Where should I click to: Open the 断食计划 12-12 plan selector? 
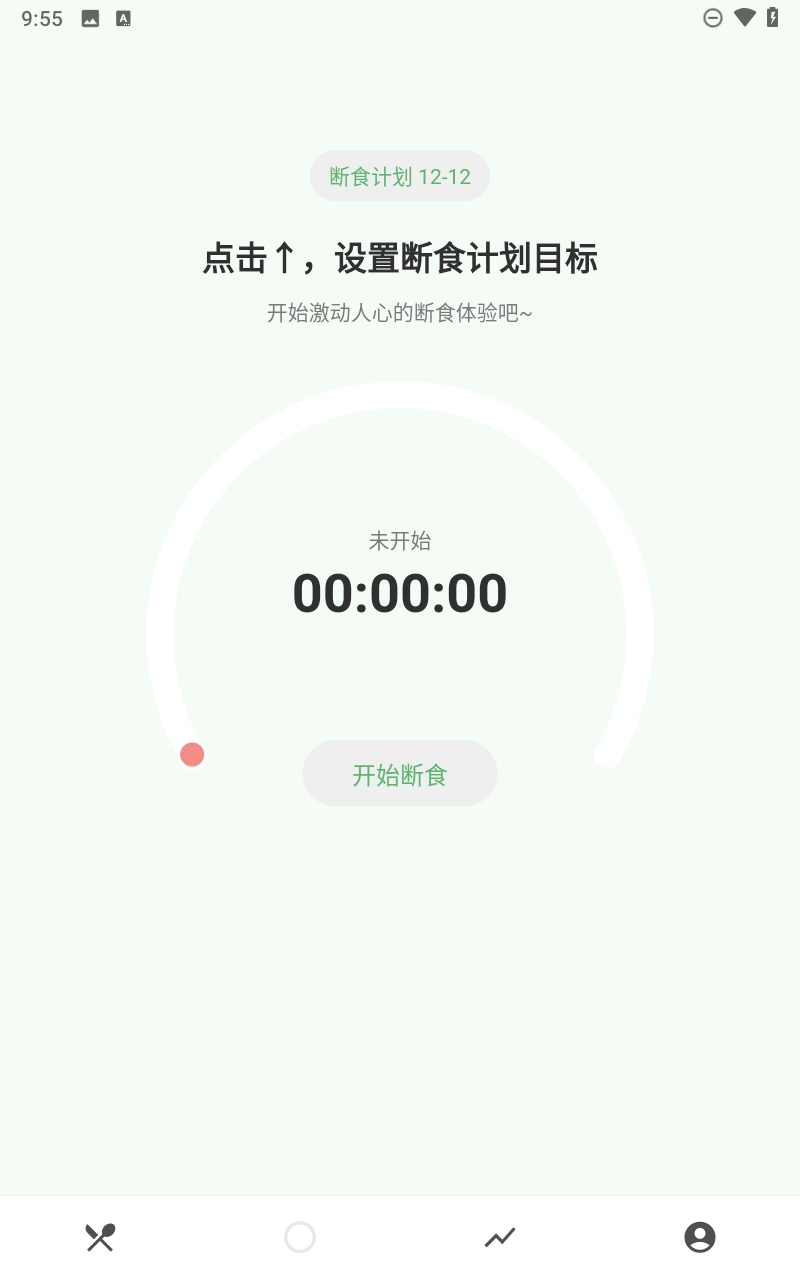click(400, 175)
